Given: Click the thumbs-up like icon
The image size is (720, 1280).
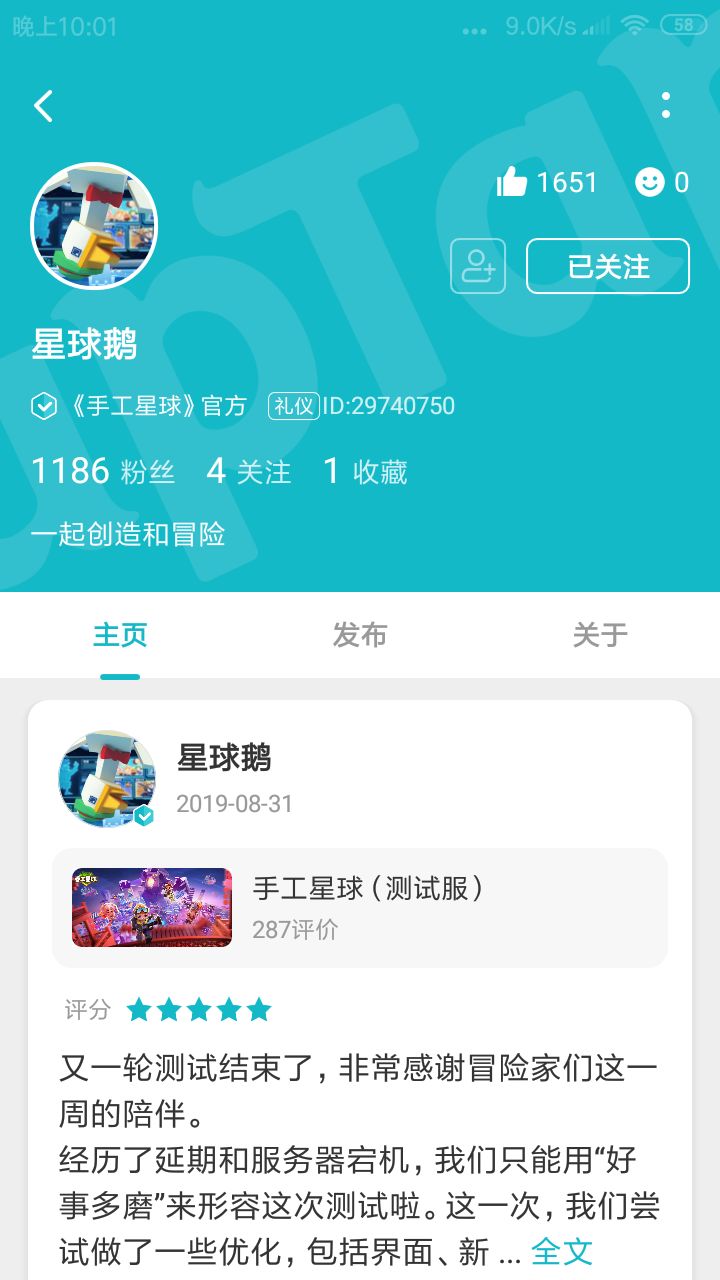Looking at the screenshot, I should tap(513, 182).
